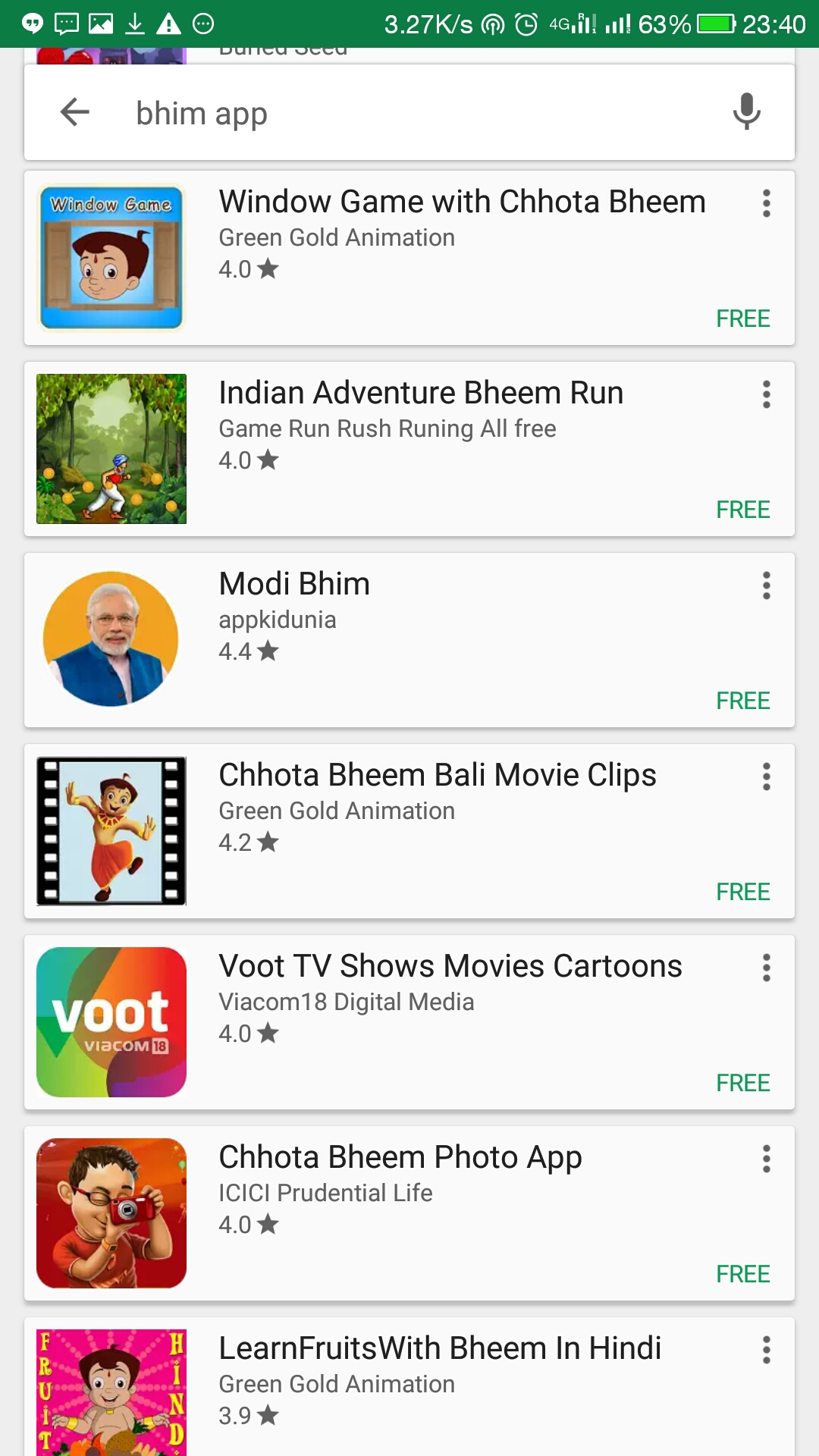
Task: Open Indian Adventure Bheem Run result
Action: click(x=409, y=449)
